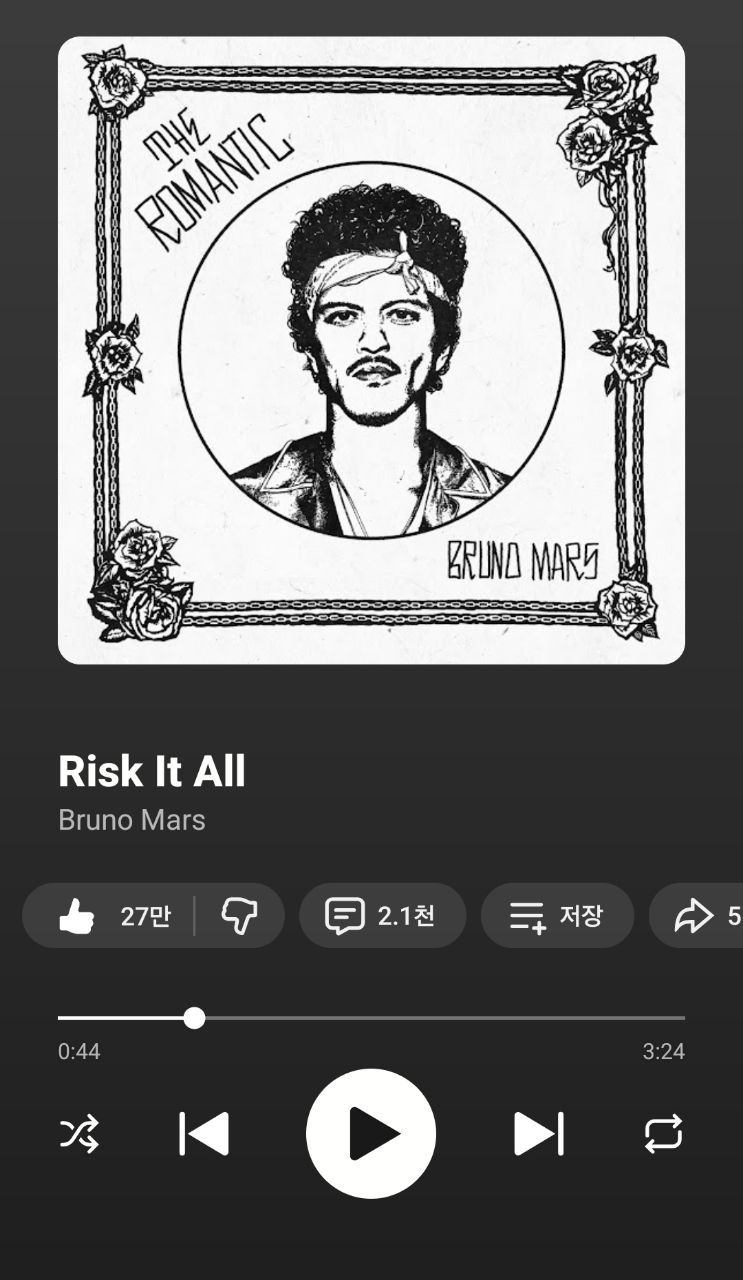Dislike the current song

click(241, 915)
